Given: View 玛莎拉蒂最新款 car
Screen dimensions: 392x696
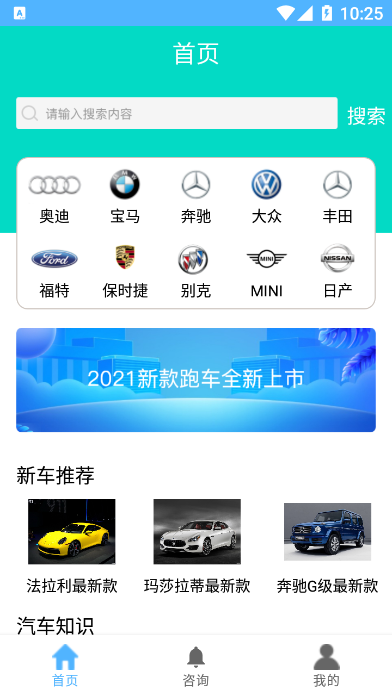Looking at the screenshot, I should coord(197,546).
